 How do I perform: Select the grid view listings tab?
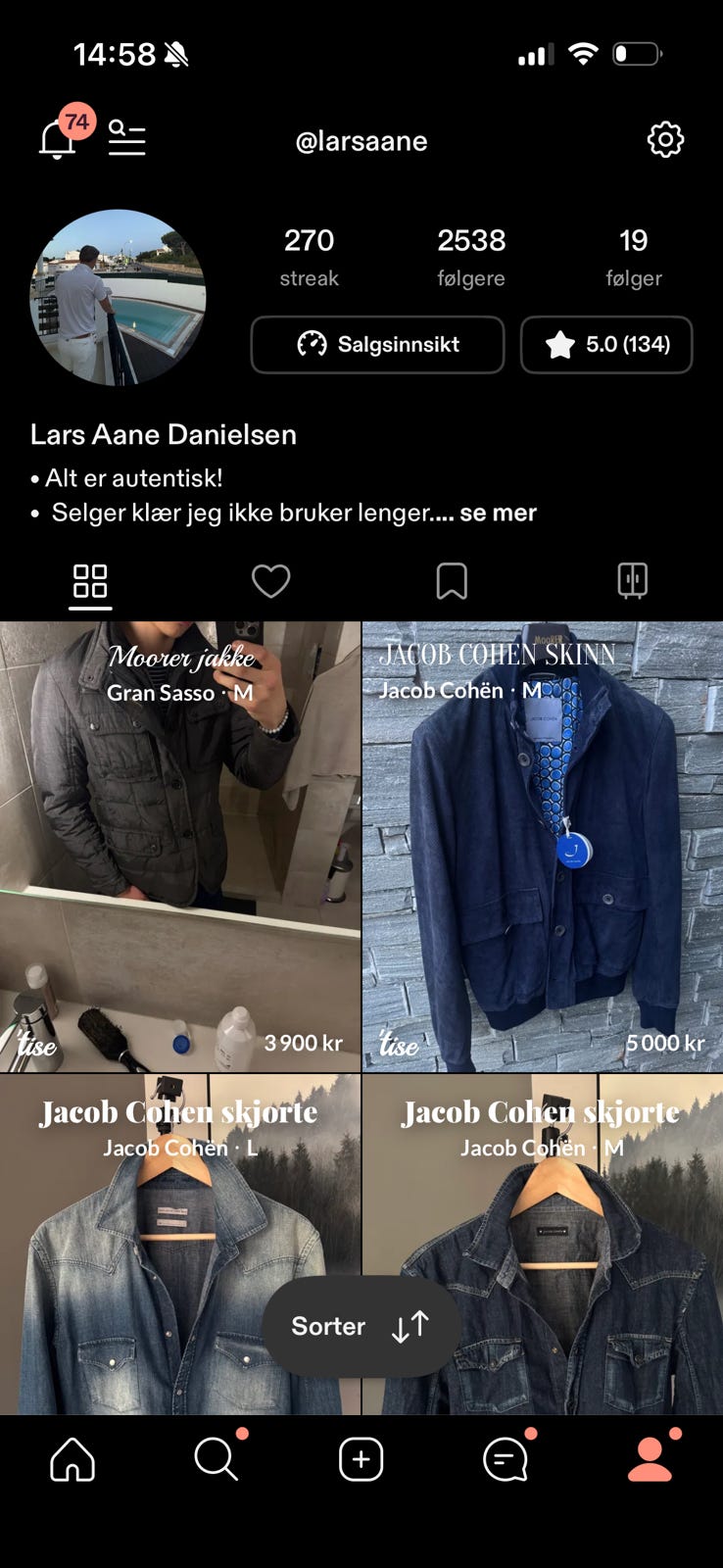tap(90, 580)
